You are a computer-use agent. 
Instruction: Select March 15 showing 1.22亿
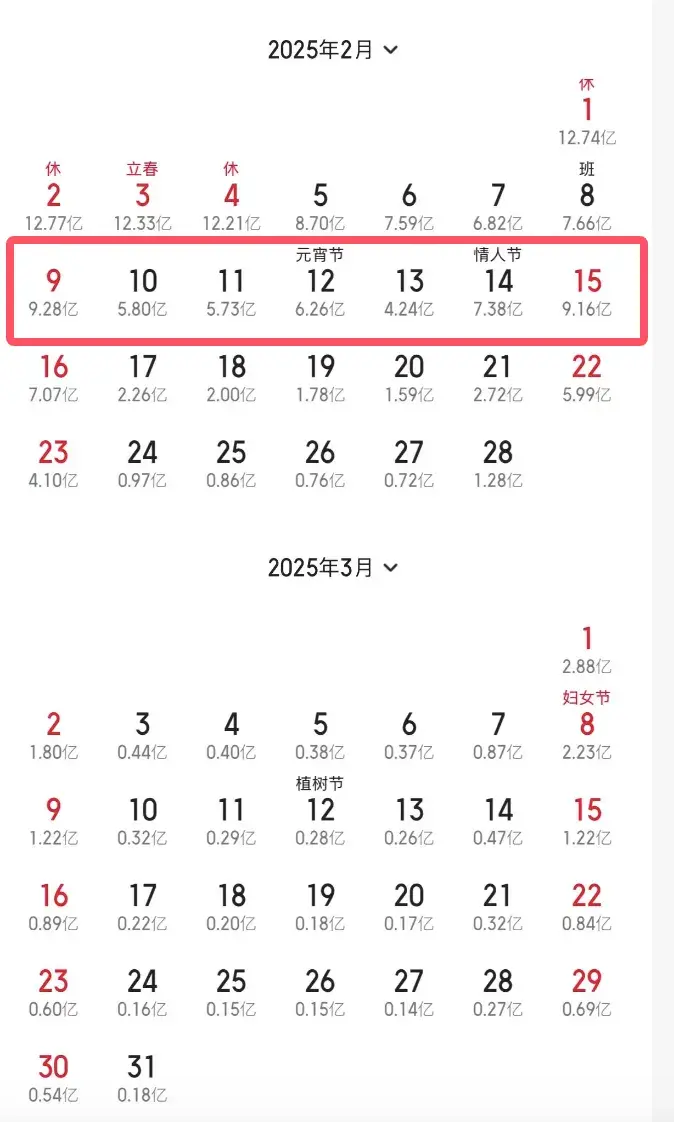pyautogui.click(x=587, y=811)
